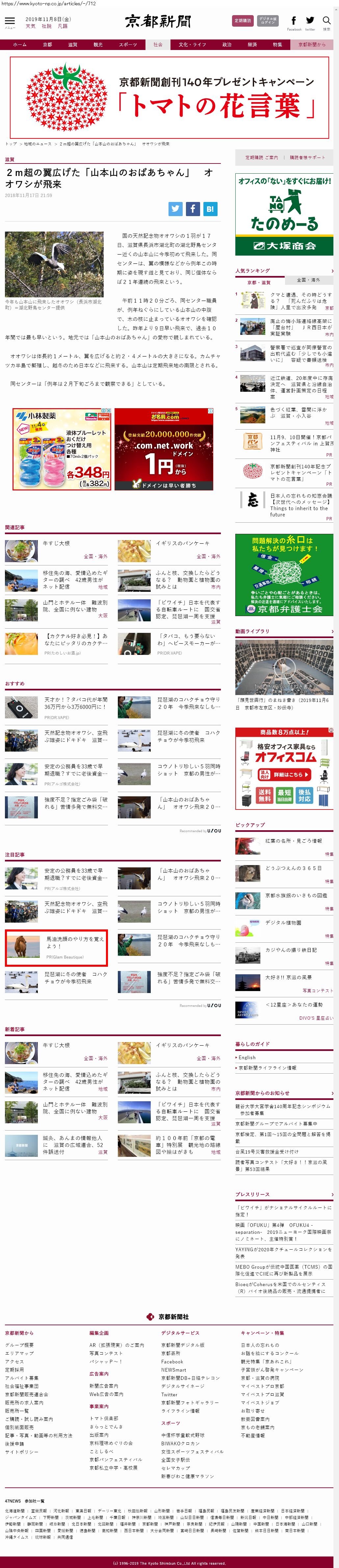This screenshot has height=1568, width=339.
Task: Share this article on Facebook
Action: pos(192,209)
